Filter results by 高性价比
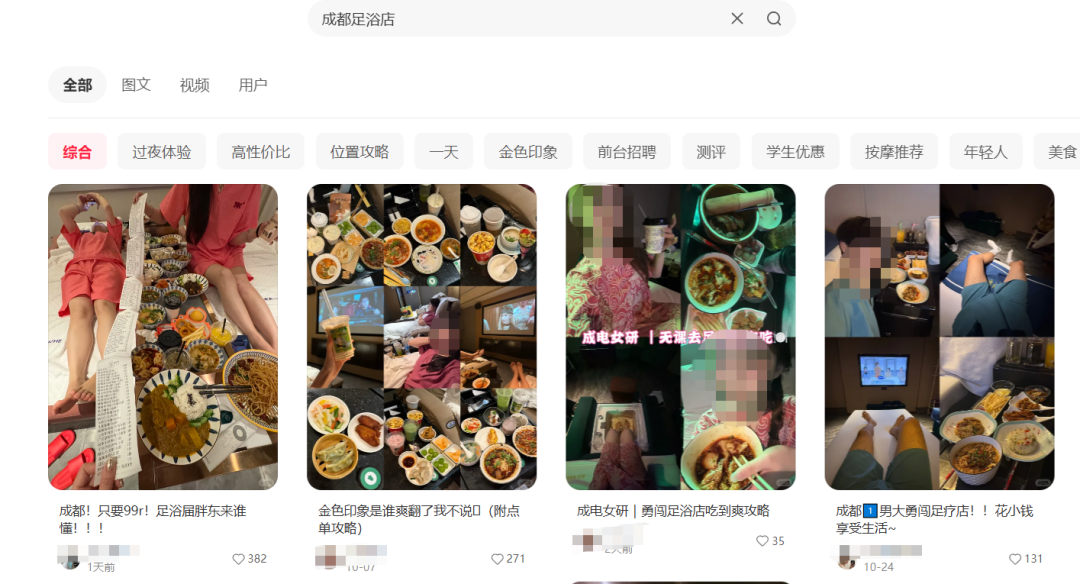The image size is (1080, 584). 261,152
